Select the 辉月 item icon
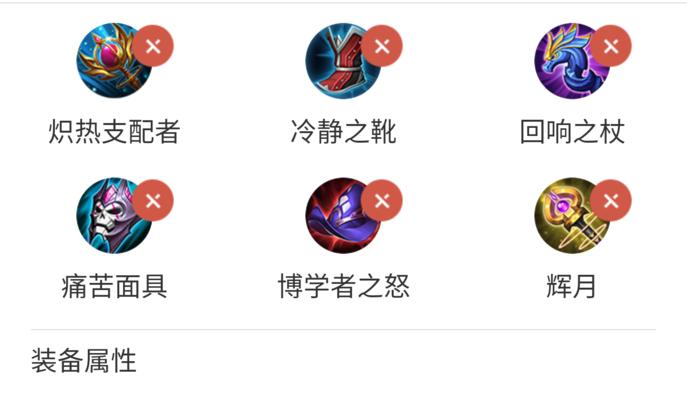 (x=569, y=217)
